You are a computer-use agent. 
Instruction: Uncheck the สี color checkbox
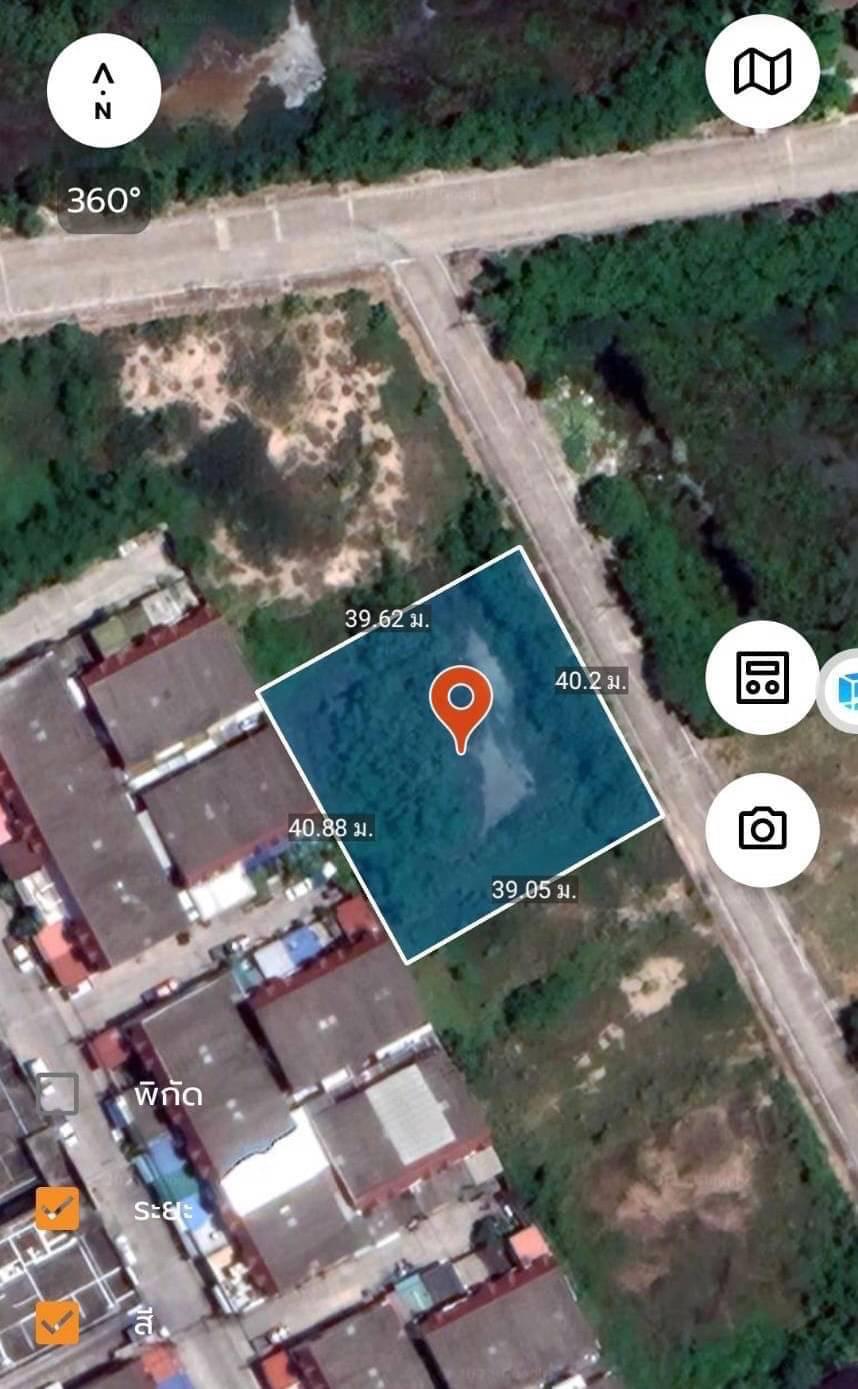58,1322
